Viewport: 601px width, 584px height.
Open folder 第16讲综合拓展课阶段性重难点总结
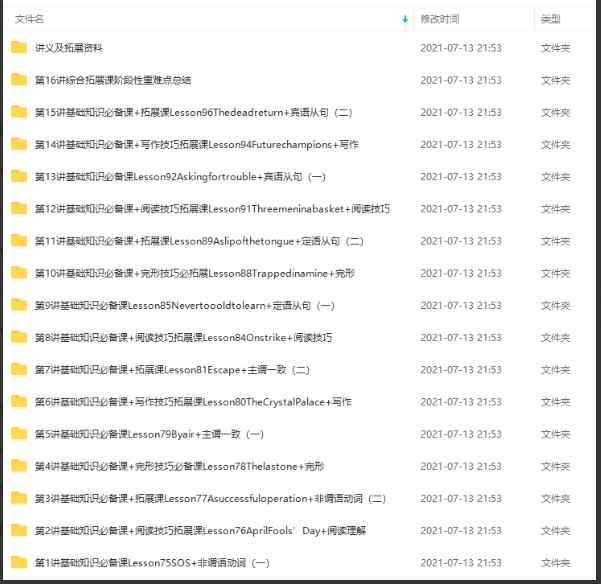coord(112,80)
